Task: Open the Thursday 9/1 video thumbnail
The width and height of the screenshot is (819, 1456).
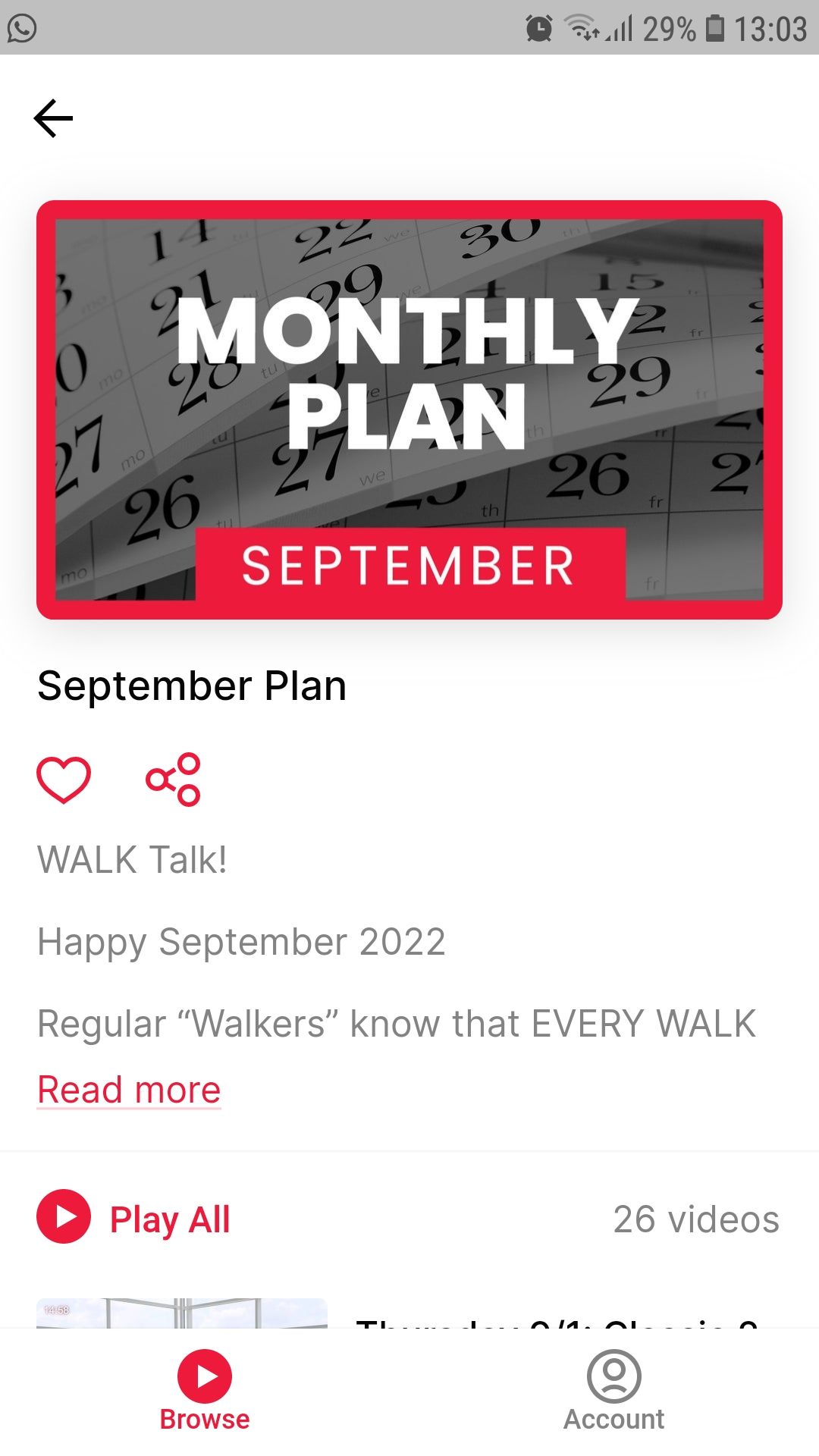Action: pyautogui.click(x=182, y=1313)
